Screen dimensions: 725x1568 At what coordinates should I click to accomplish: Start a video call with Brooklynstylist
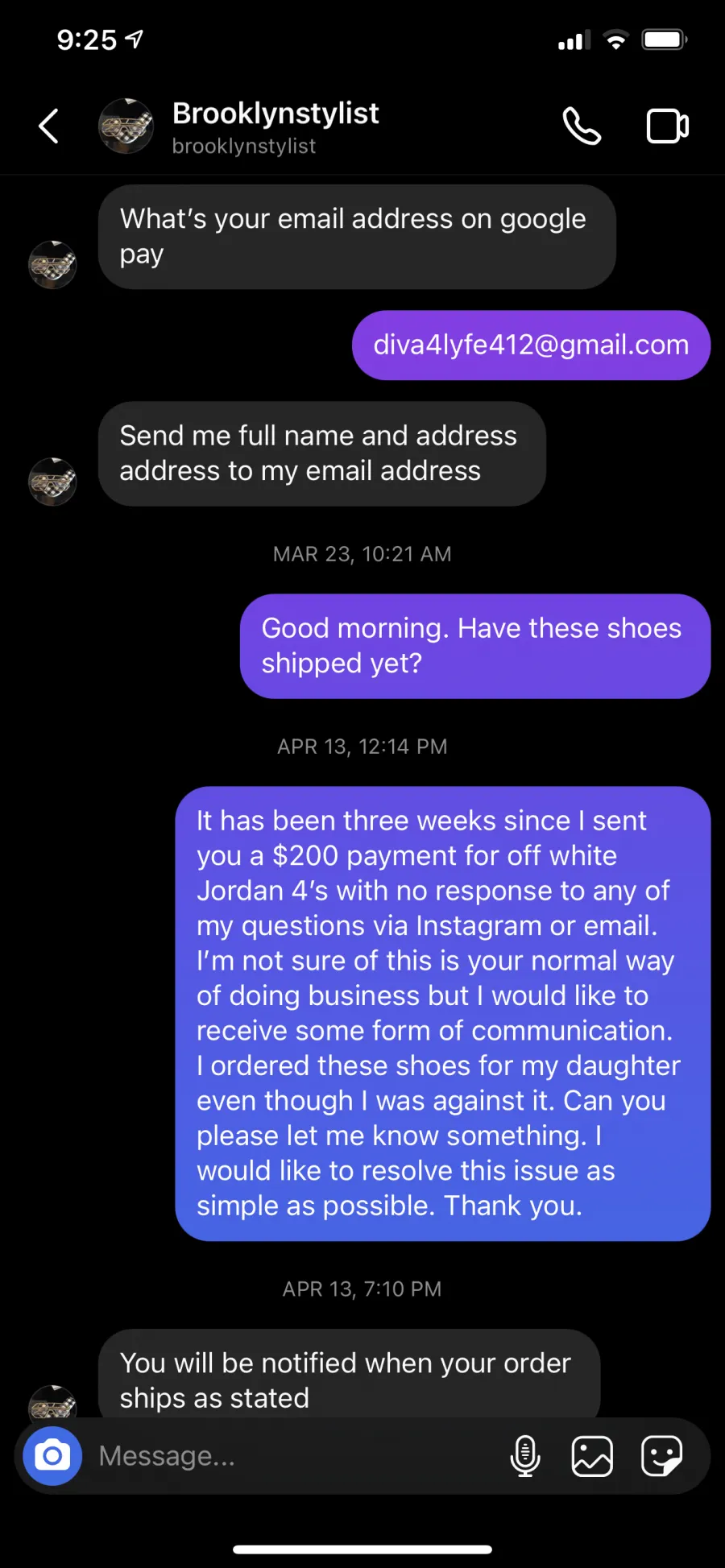pyautogui.click(x=668, y=126)
